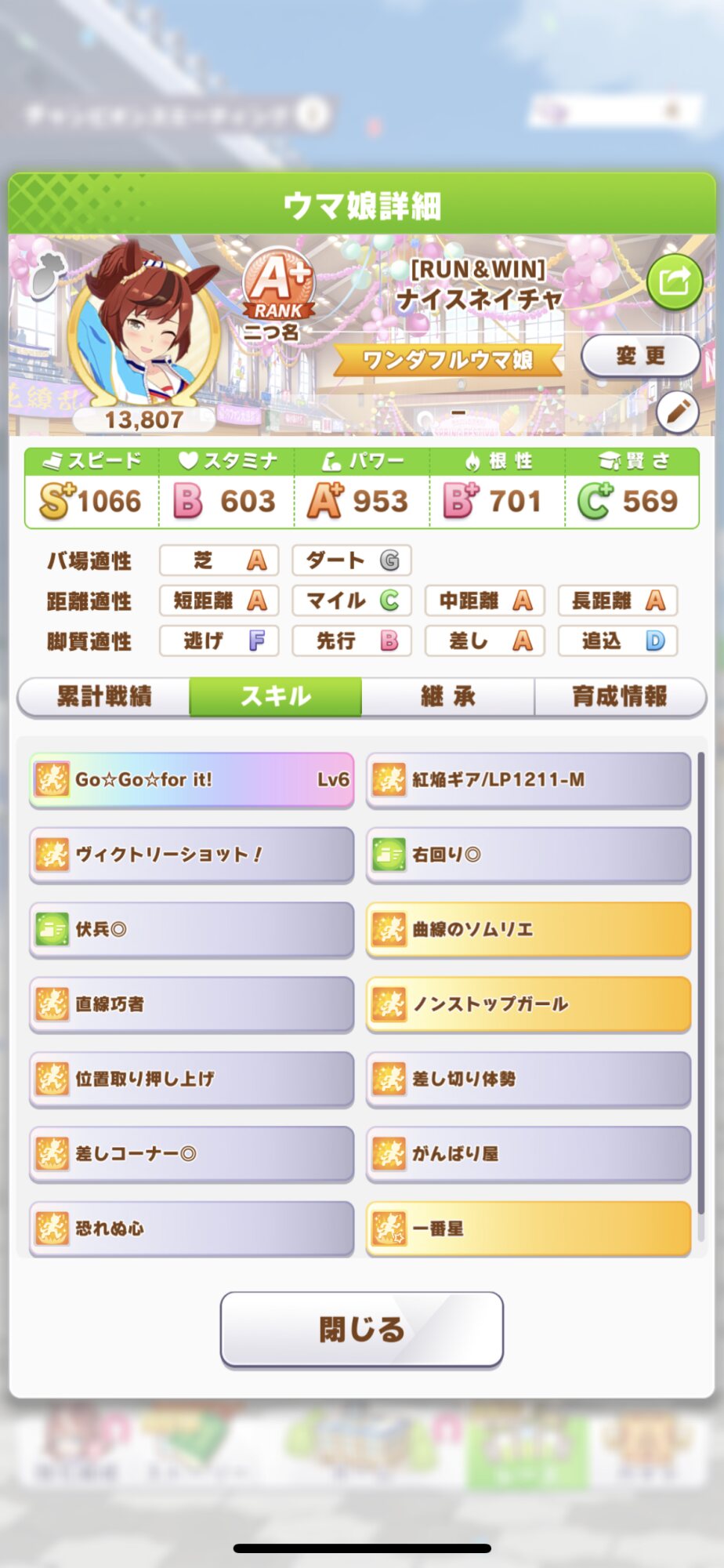This screenshot has width=724, height=1568.
Task: Open the 右回り◎ skill
Action: point(529,855)
